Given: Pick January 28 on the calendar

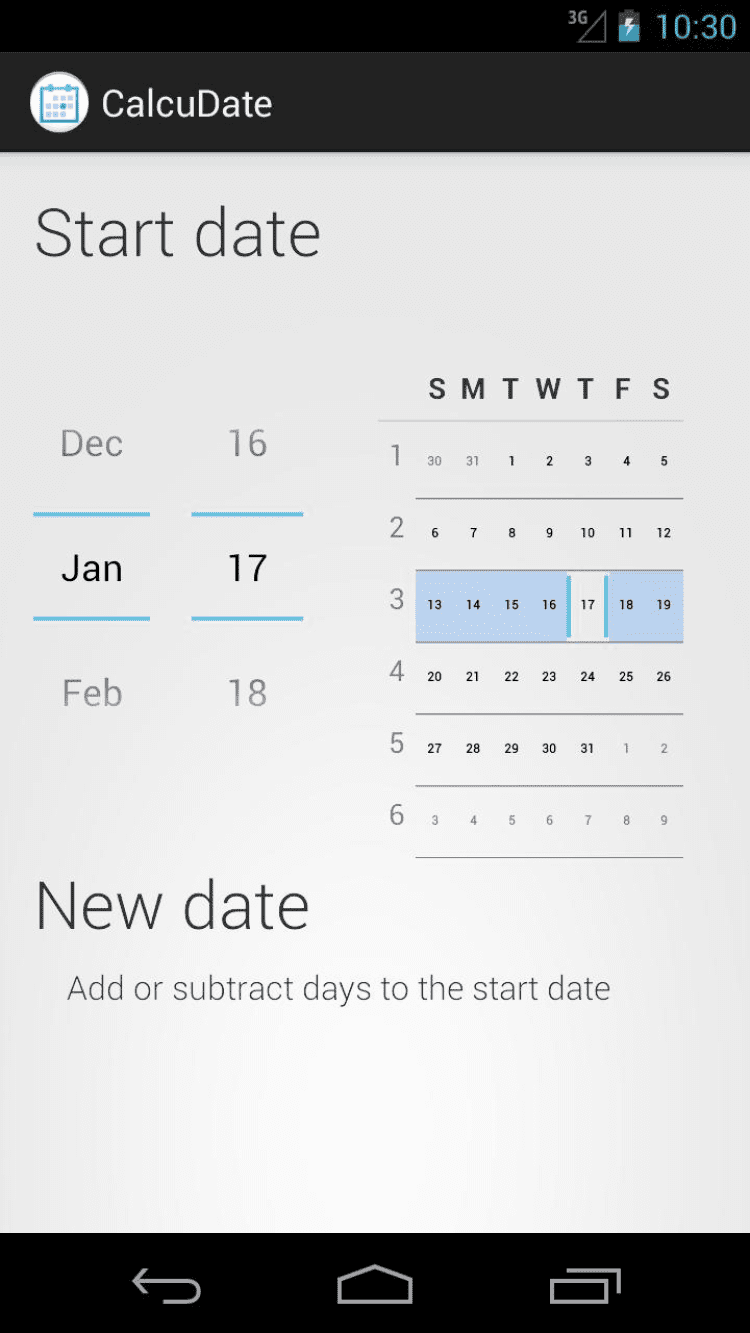Looking at the screenshot, I should point(473,748).
